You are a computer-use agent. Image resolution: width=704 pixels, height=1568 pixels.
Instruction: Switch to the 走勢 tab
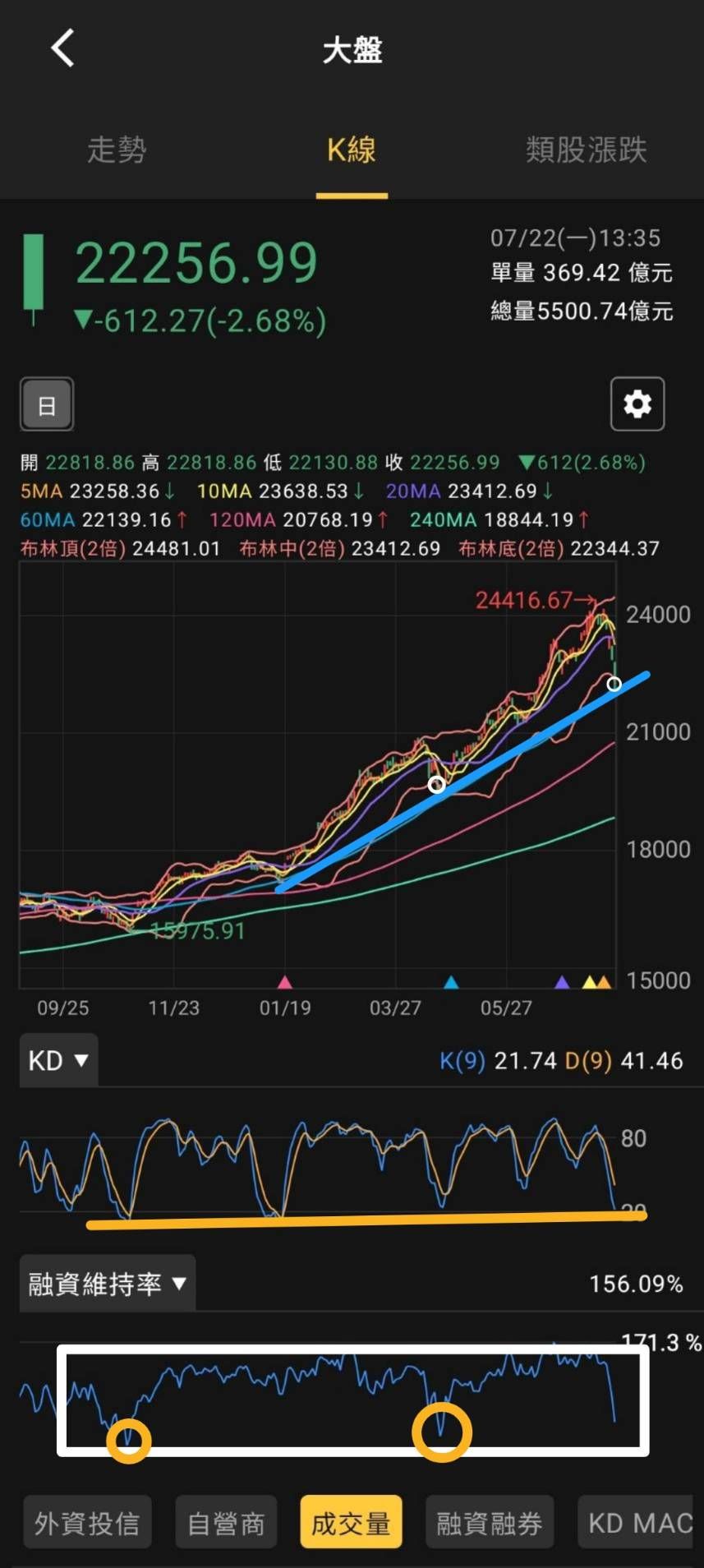pyautogui.click(x=117, y=150)
